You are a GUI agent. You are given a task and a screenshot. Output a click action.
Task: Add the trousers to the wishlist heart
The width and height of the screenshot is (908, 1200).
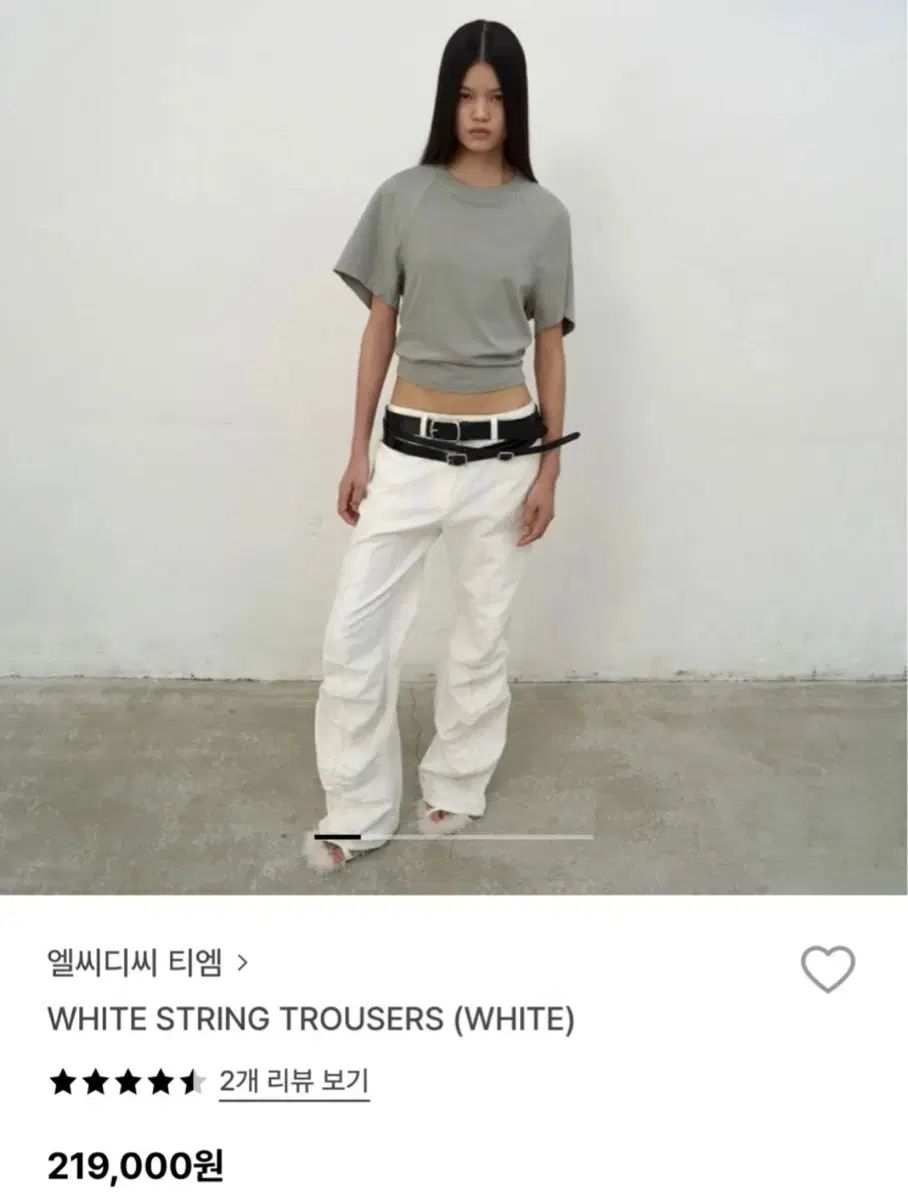[828, 968]
